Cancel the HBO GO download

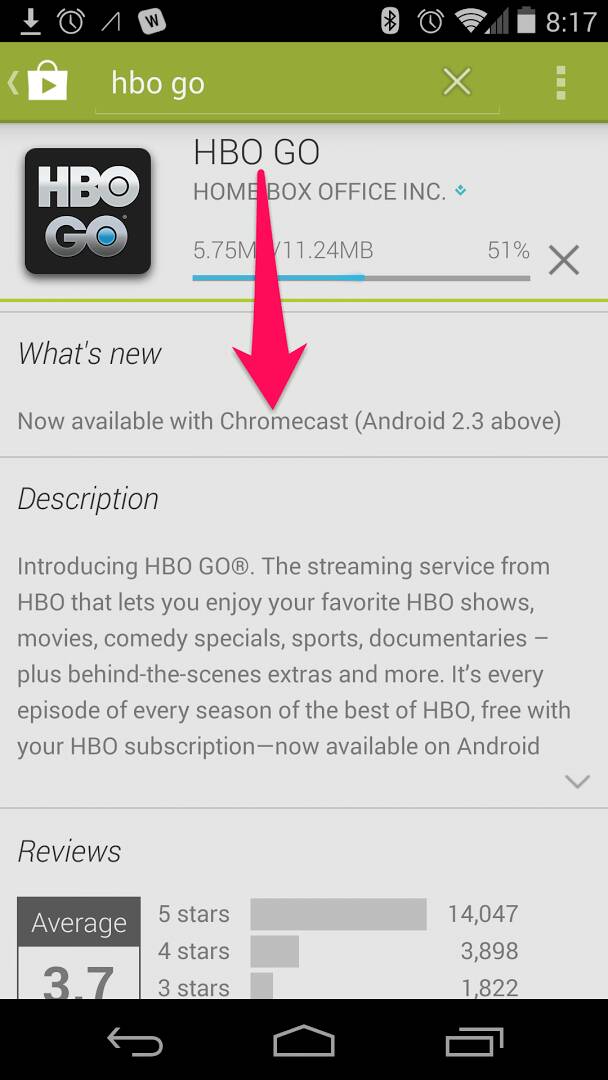click(564, 261)
